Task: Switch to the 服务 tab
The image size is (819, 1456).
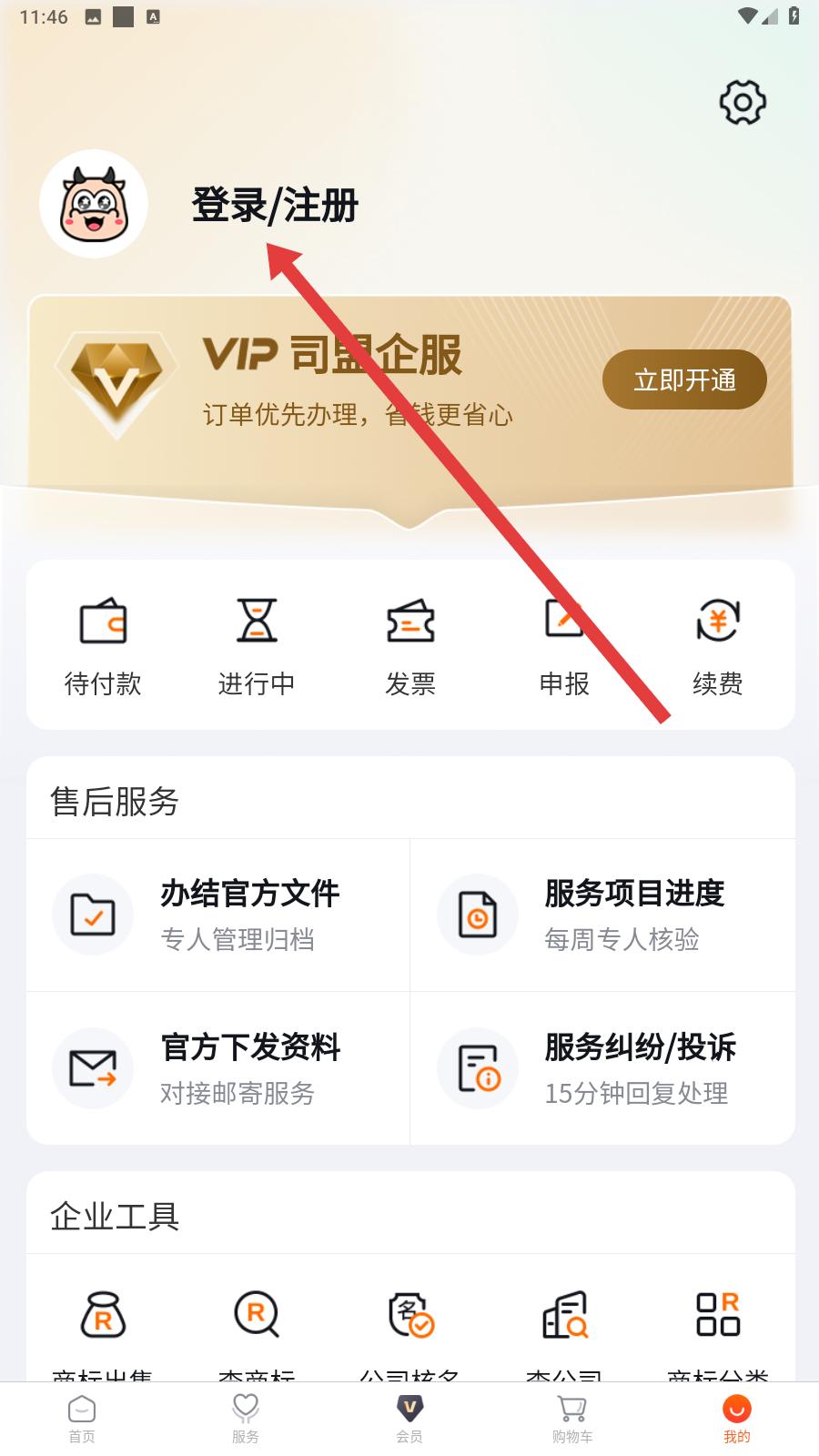Action: click(246, 1419)
